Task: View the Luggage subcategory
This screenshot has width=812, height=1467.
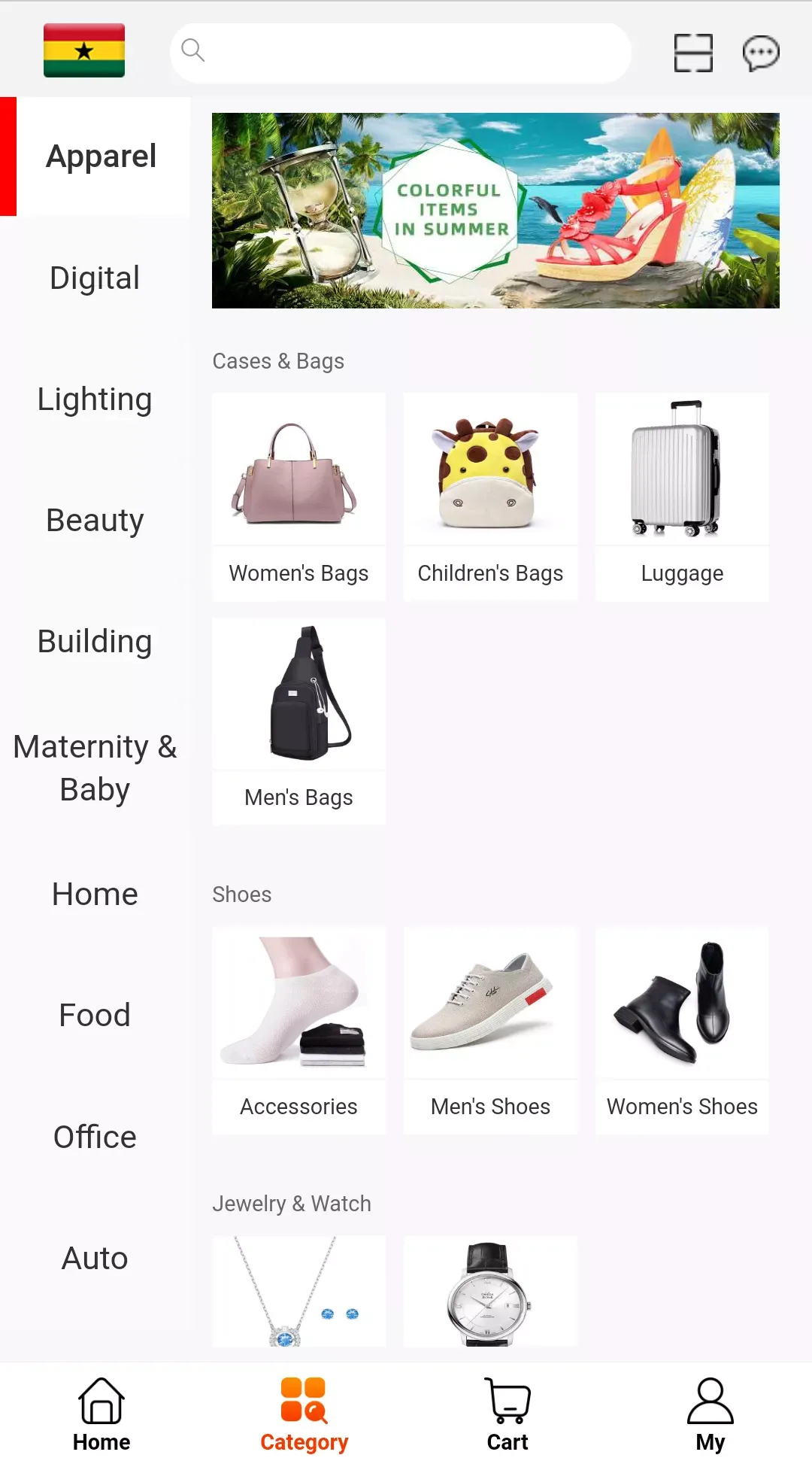Action: pyautogui.click(x=682, y=497)
